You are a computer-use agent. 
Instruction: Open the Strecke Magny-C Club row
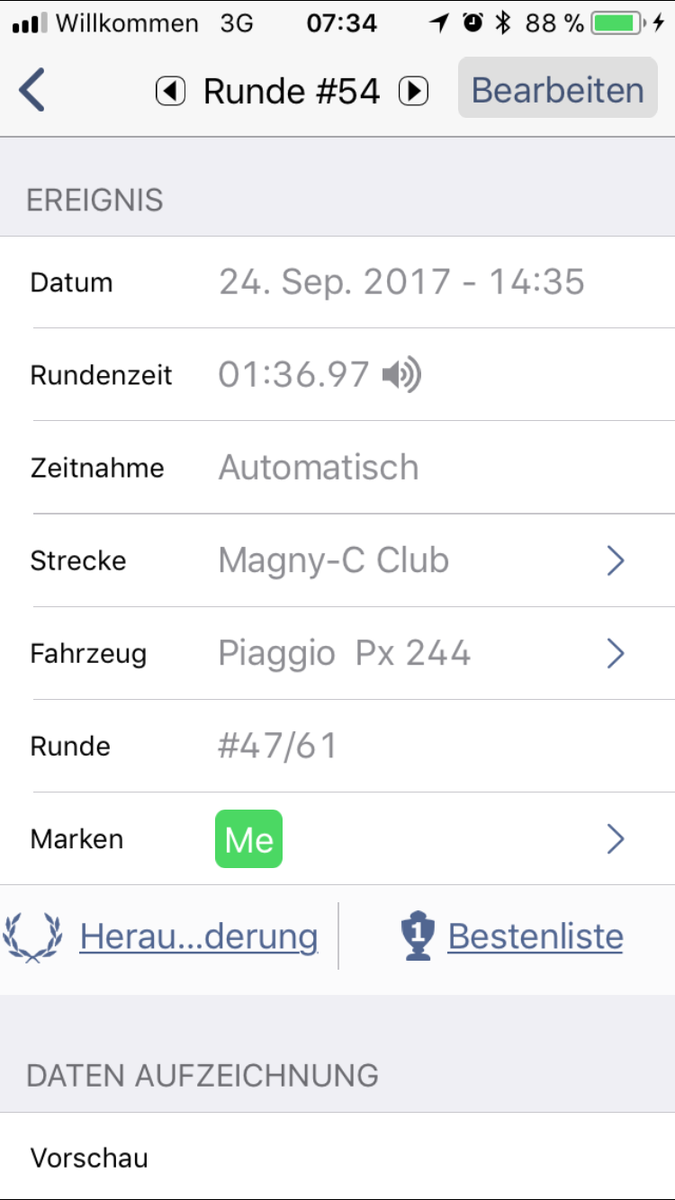point(337,561)
